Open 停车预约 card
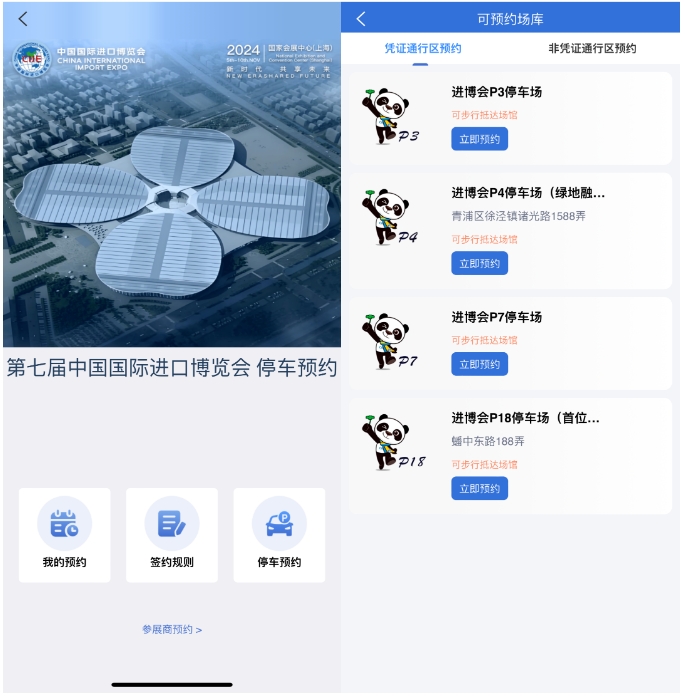 pos(279,535)
